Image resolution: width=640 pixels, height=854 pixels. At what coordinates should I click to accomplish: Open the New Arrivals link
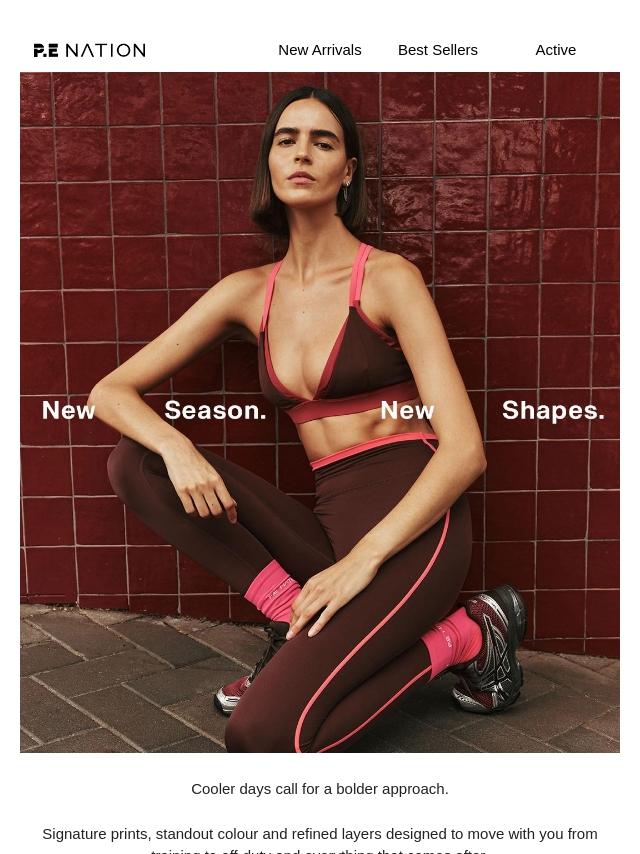(x=319, y=50)
